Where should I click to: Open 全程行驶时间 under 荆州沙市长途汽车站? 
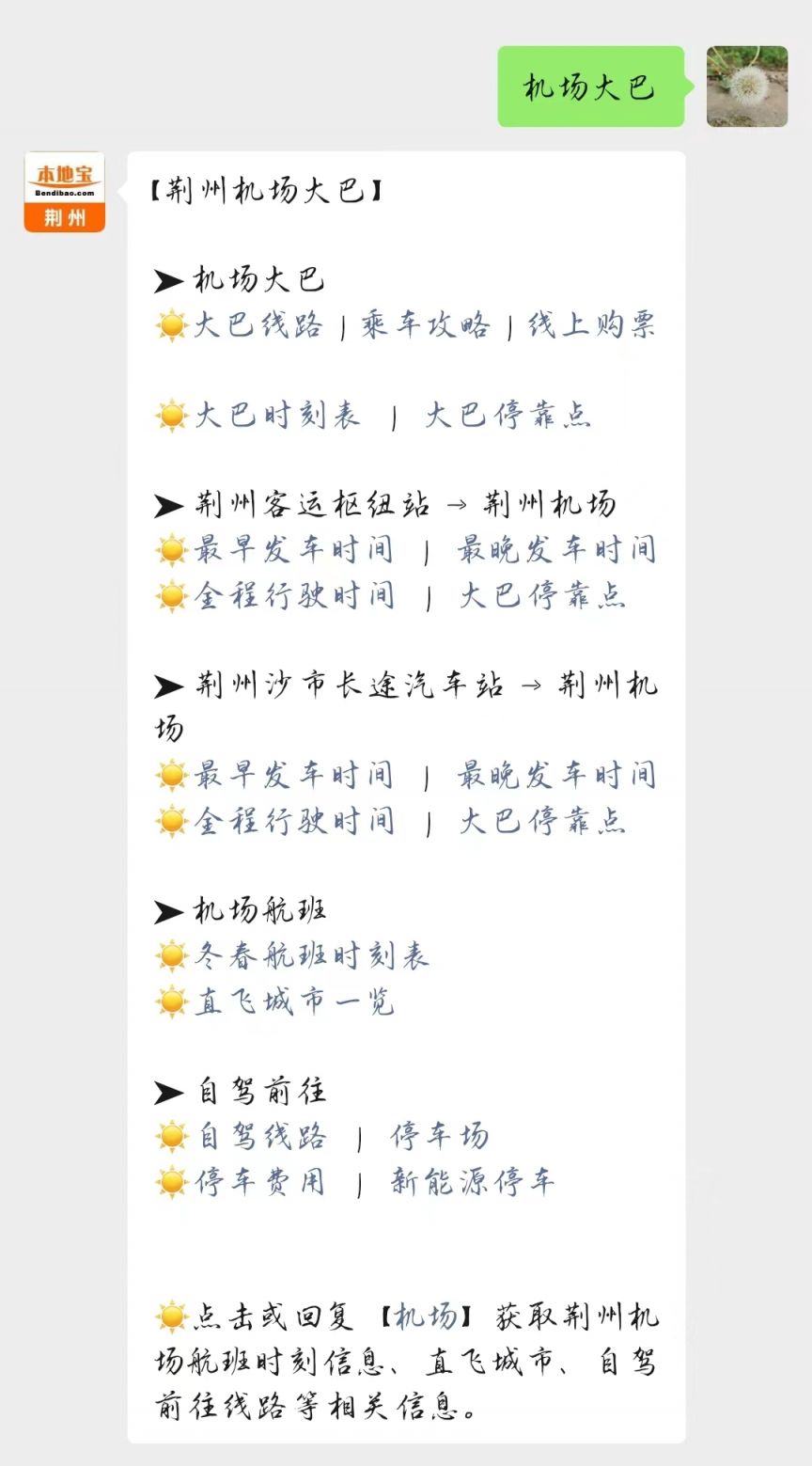[x=293, y=821]
